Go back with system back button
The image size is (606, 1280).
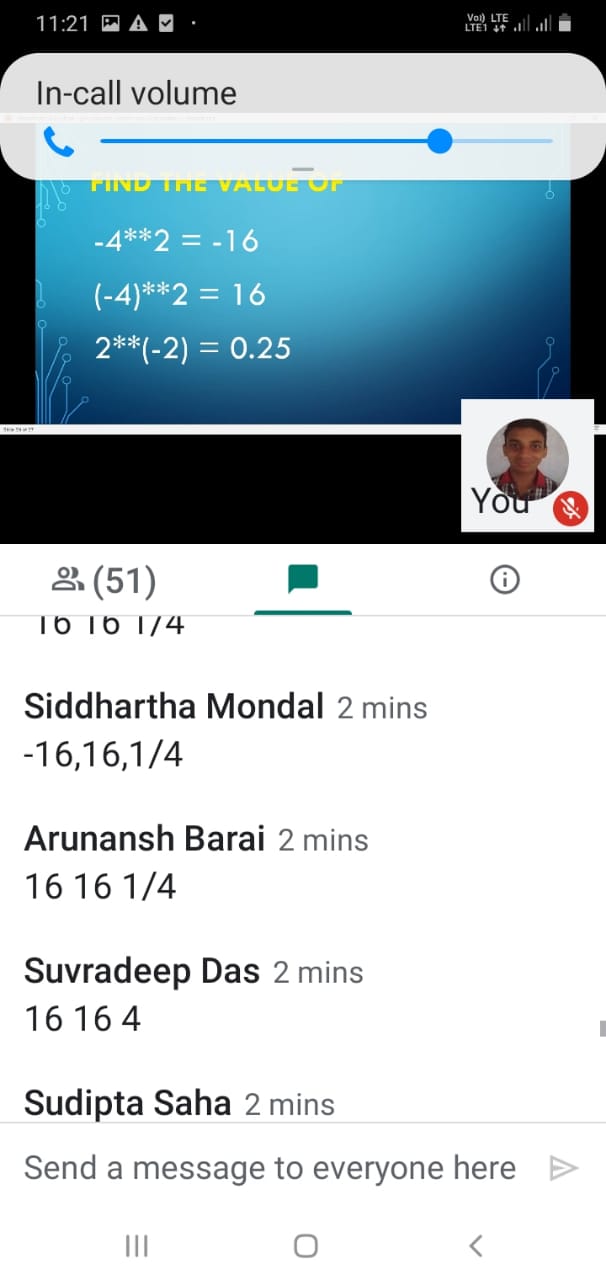(476, 1245)
